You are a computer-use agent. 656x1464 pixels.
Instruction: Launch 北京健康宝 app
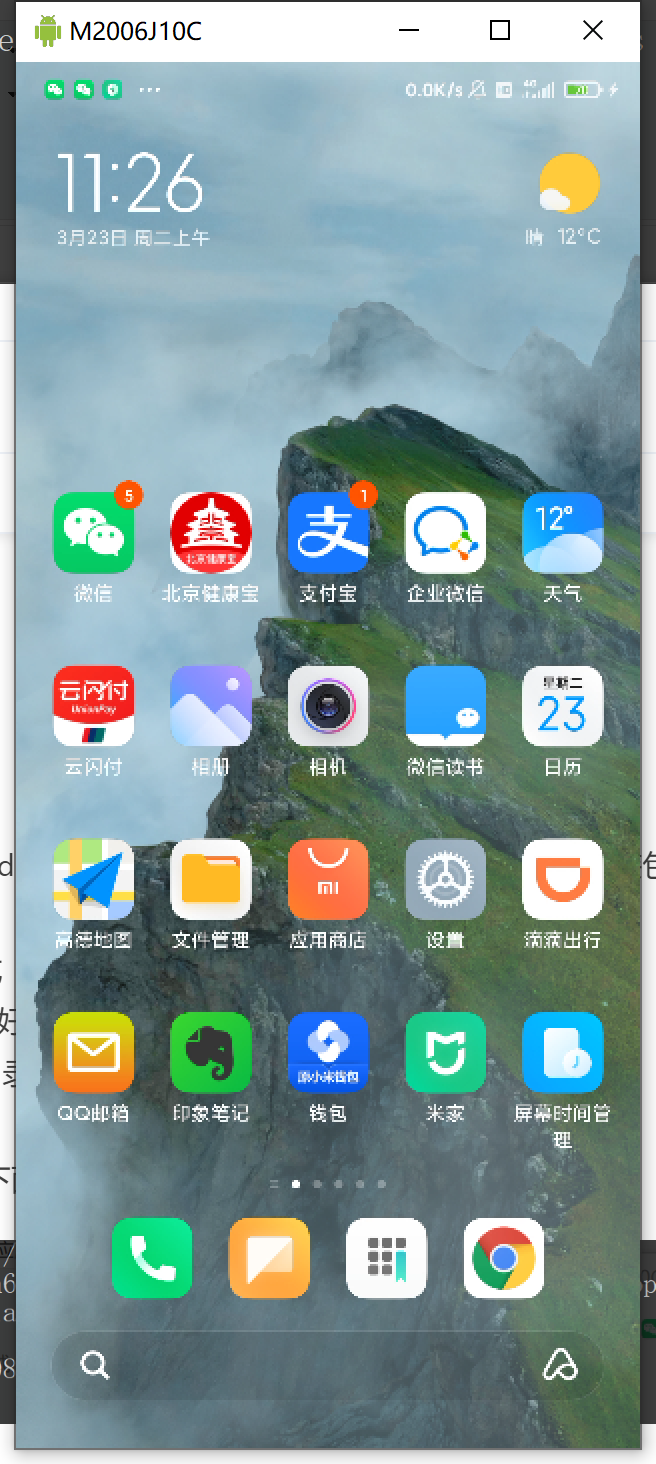210,533
